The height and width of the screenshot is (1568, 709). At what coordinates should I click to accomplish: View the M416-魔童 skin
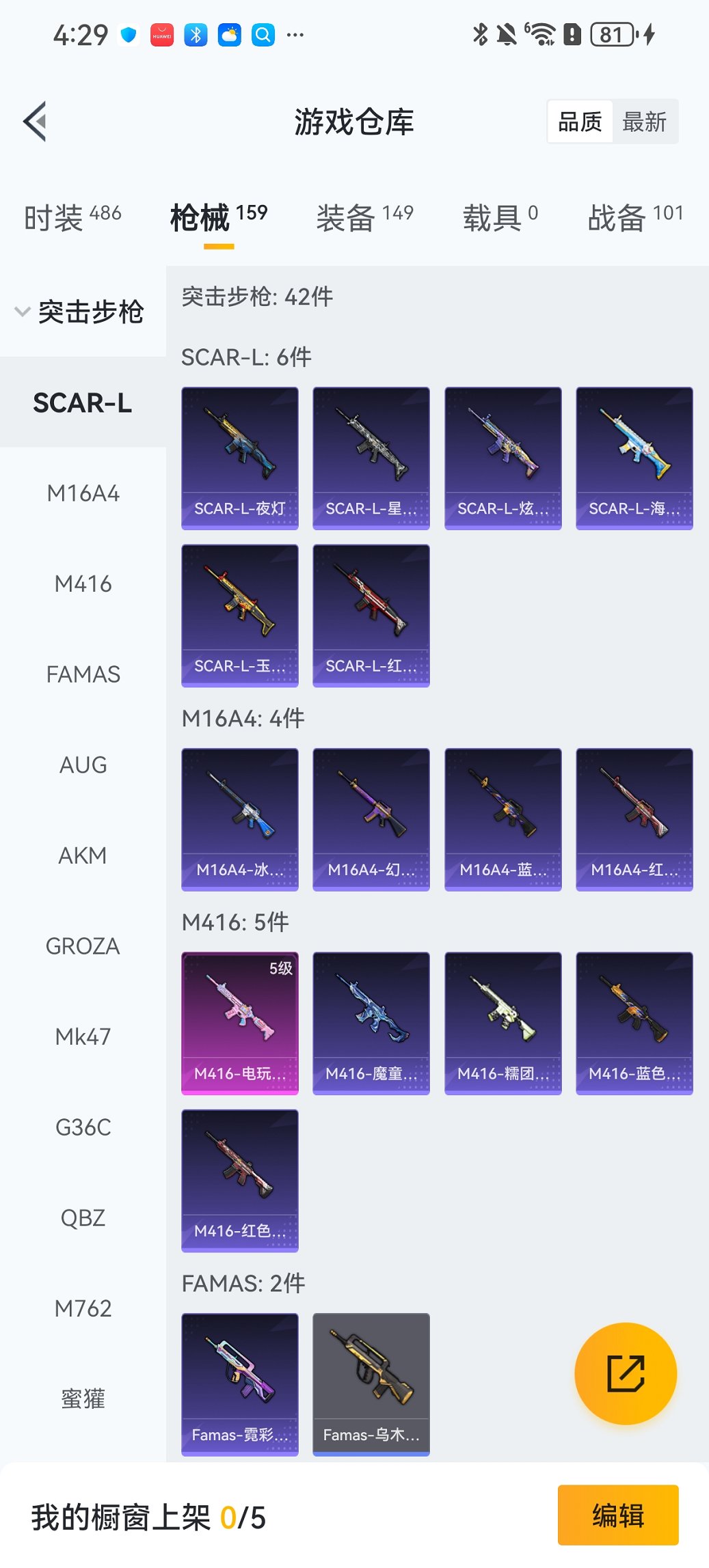(x=371, y=1023)
